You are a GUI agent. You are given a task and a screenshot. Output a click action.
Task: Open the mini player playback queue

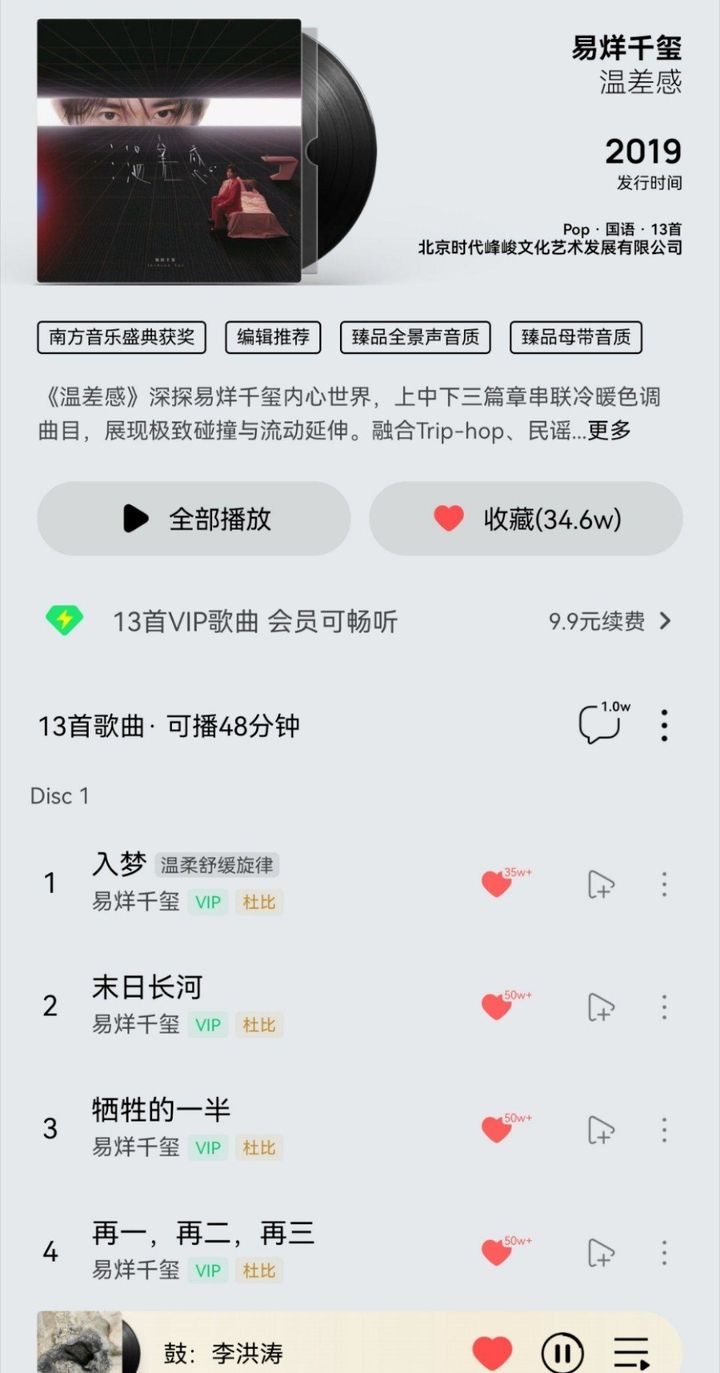(x=632, y=1354)
